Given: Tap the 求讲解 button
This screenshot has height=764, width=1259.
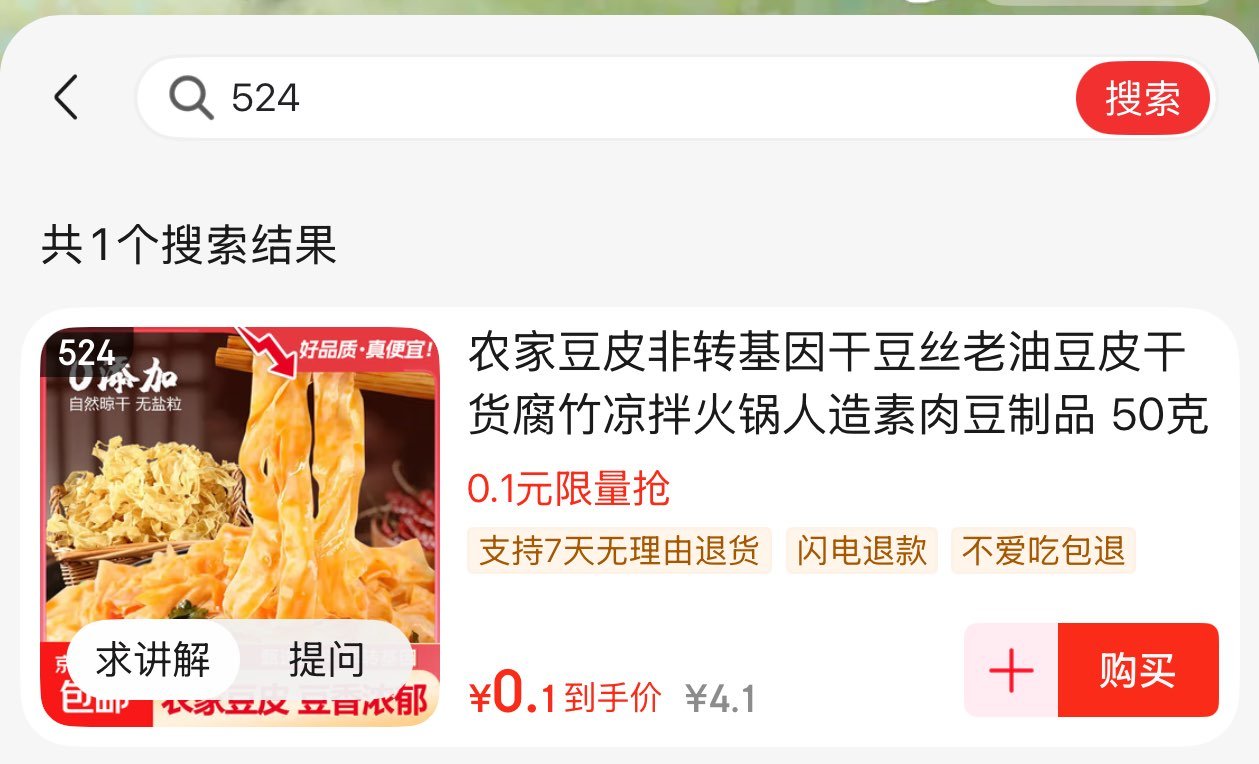Looking at the screenshot, I should tap(153, 660).
